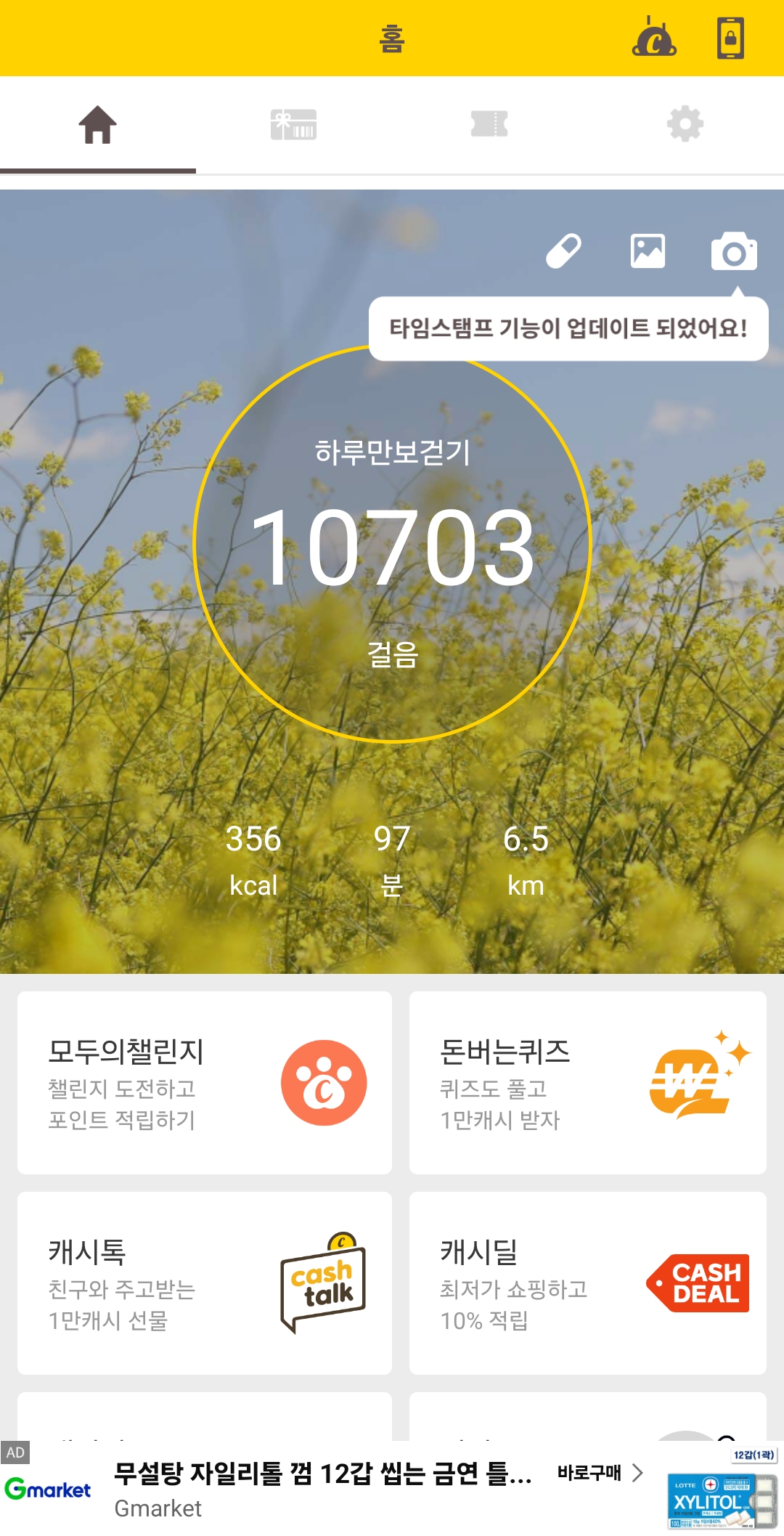Image resolution: width=784 pixels, height=1536 pixels.
Task: Change the background image via gallery icon
Action: pos(648,251)
